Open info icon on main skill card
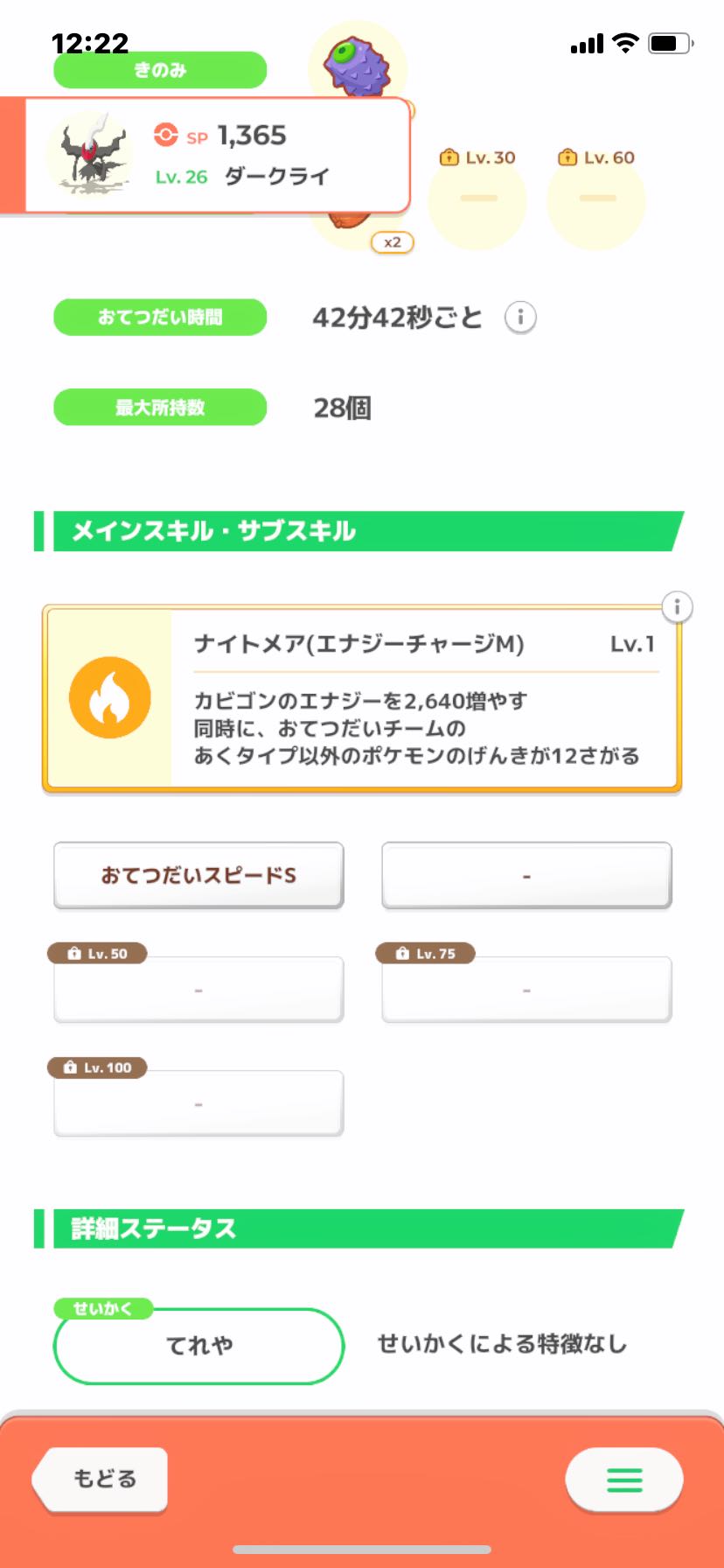The height and width of the screenshot is (1568, 724). point(678,606)
